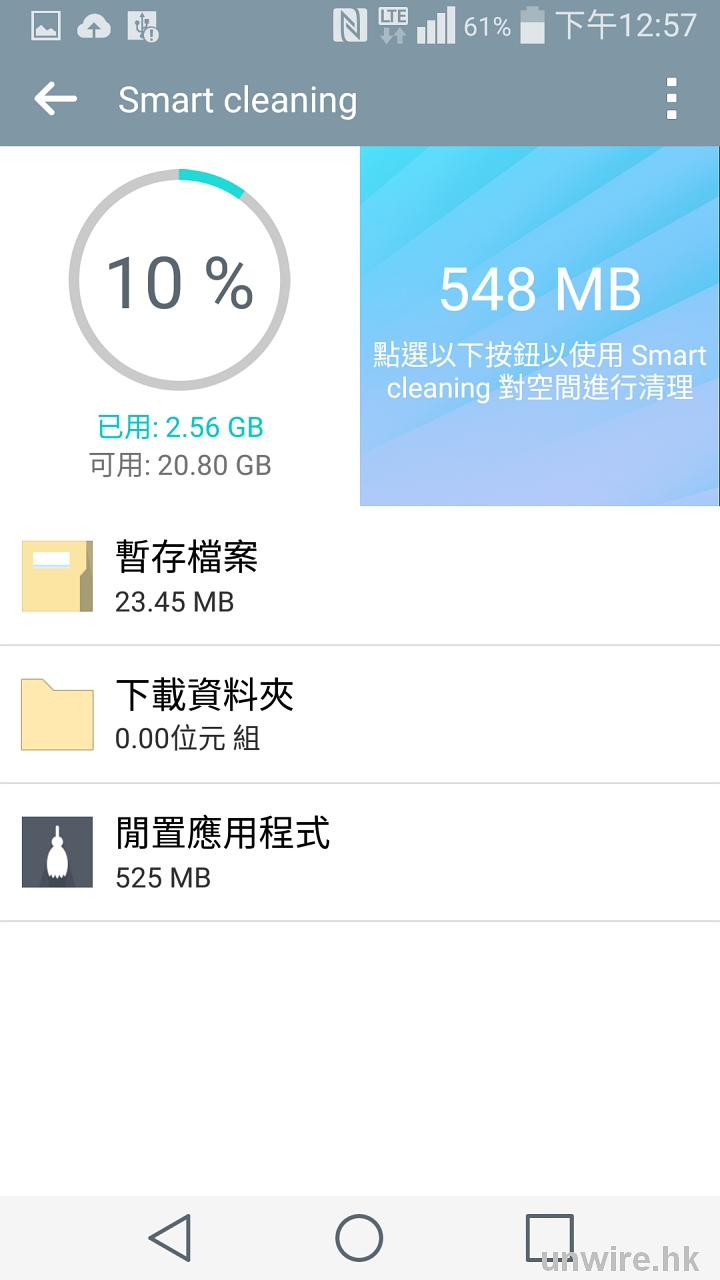Open the overflow menu

[x=671, y=99]
